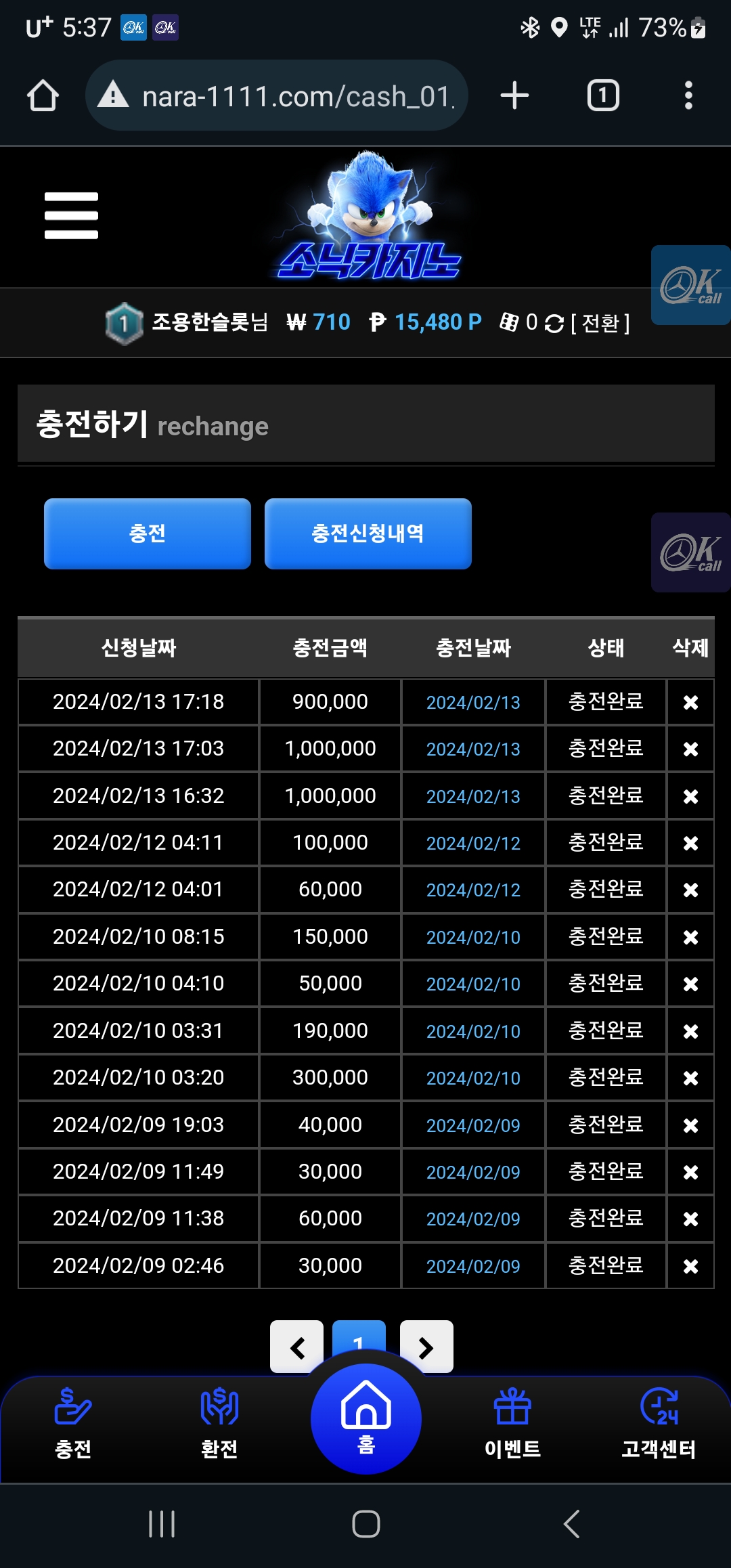Image resolution: width=731 pixels, height=1568 pixels.
Task: Open the hamburger menu
Action: tap(71, 215)
